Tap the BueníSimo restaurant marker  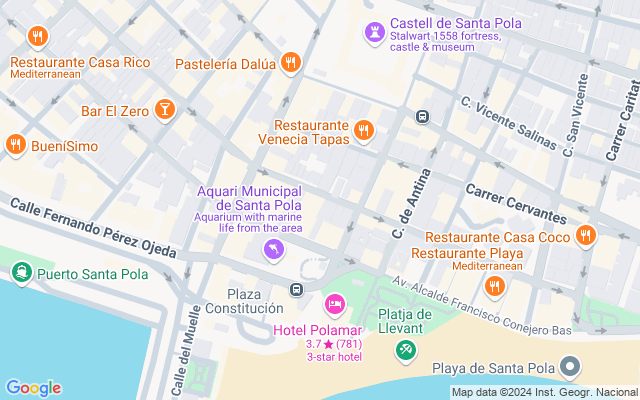[14, 146]
